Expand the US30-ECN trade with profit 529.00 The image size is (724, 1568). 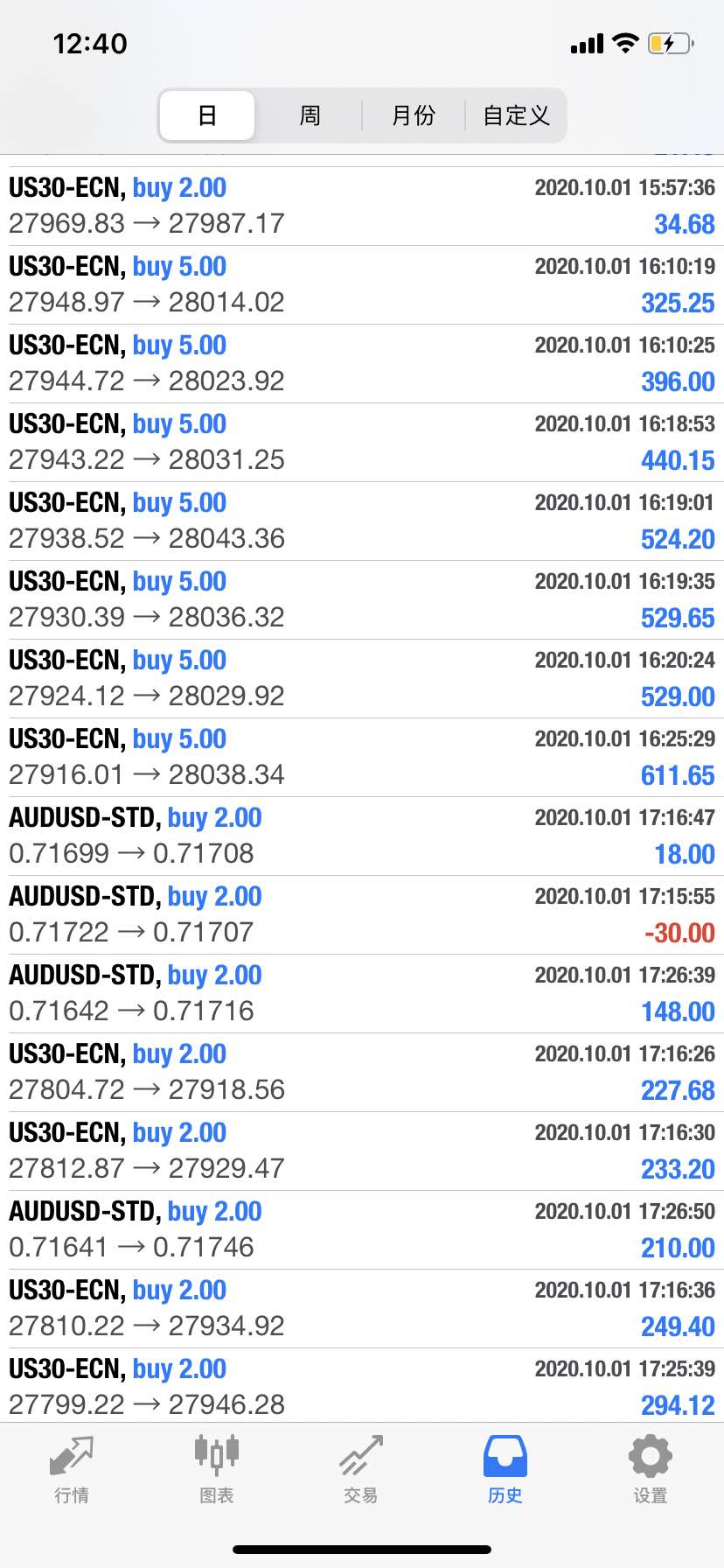tap(362, 678)
